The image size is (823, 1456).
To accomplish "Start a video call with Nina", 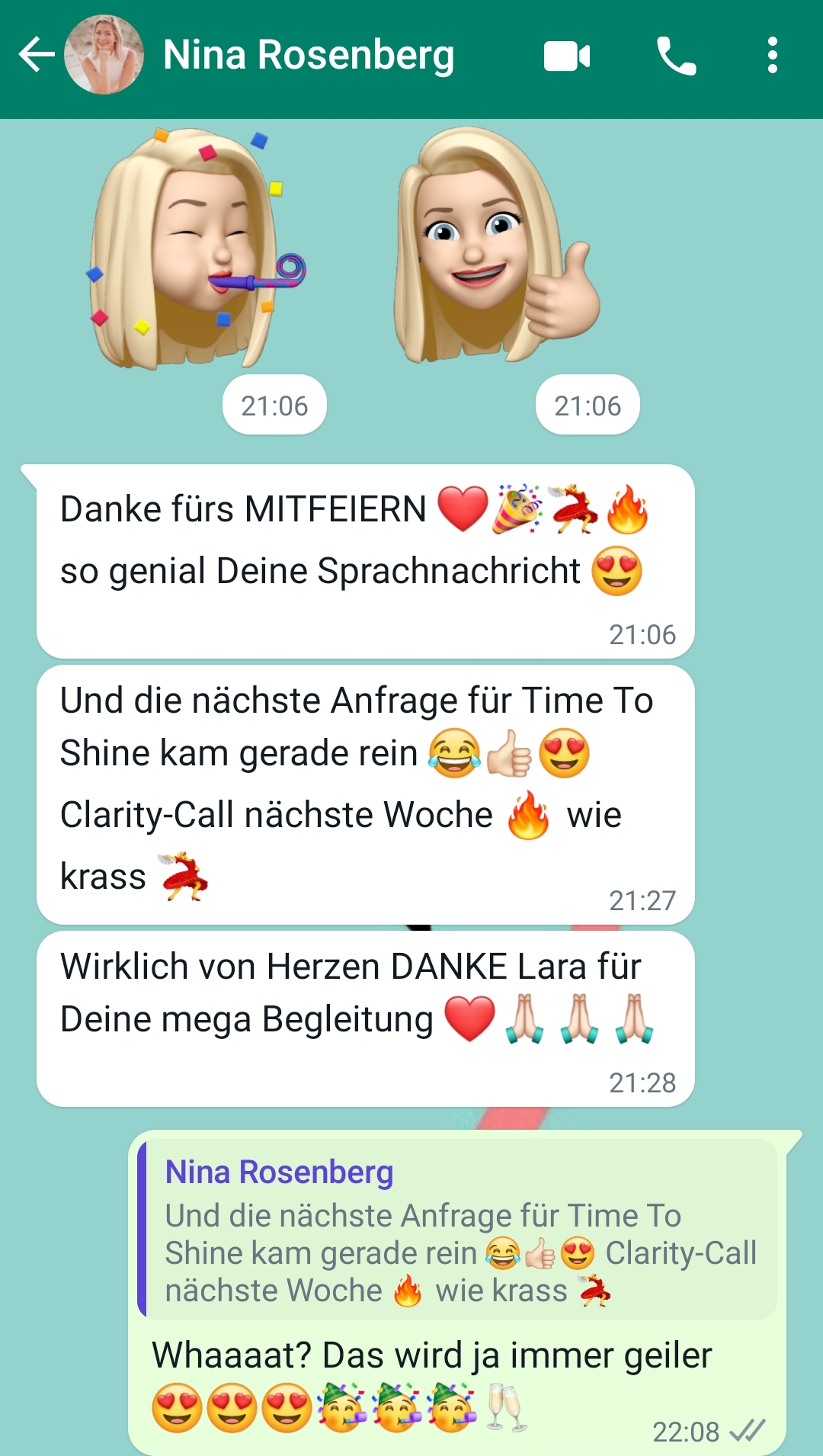I will tap(567, 56).
